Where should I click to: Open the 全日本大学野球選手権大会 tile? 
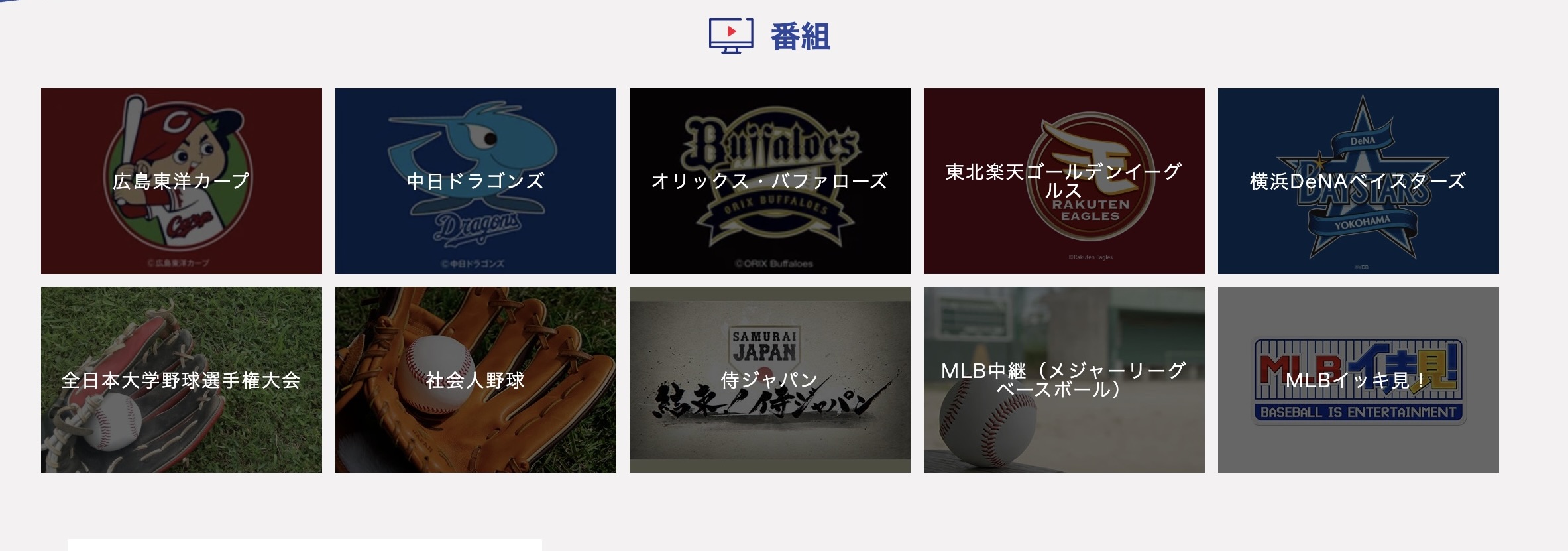181,379
